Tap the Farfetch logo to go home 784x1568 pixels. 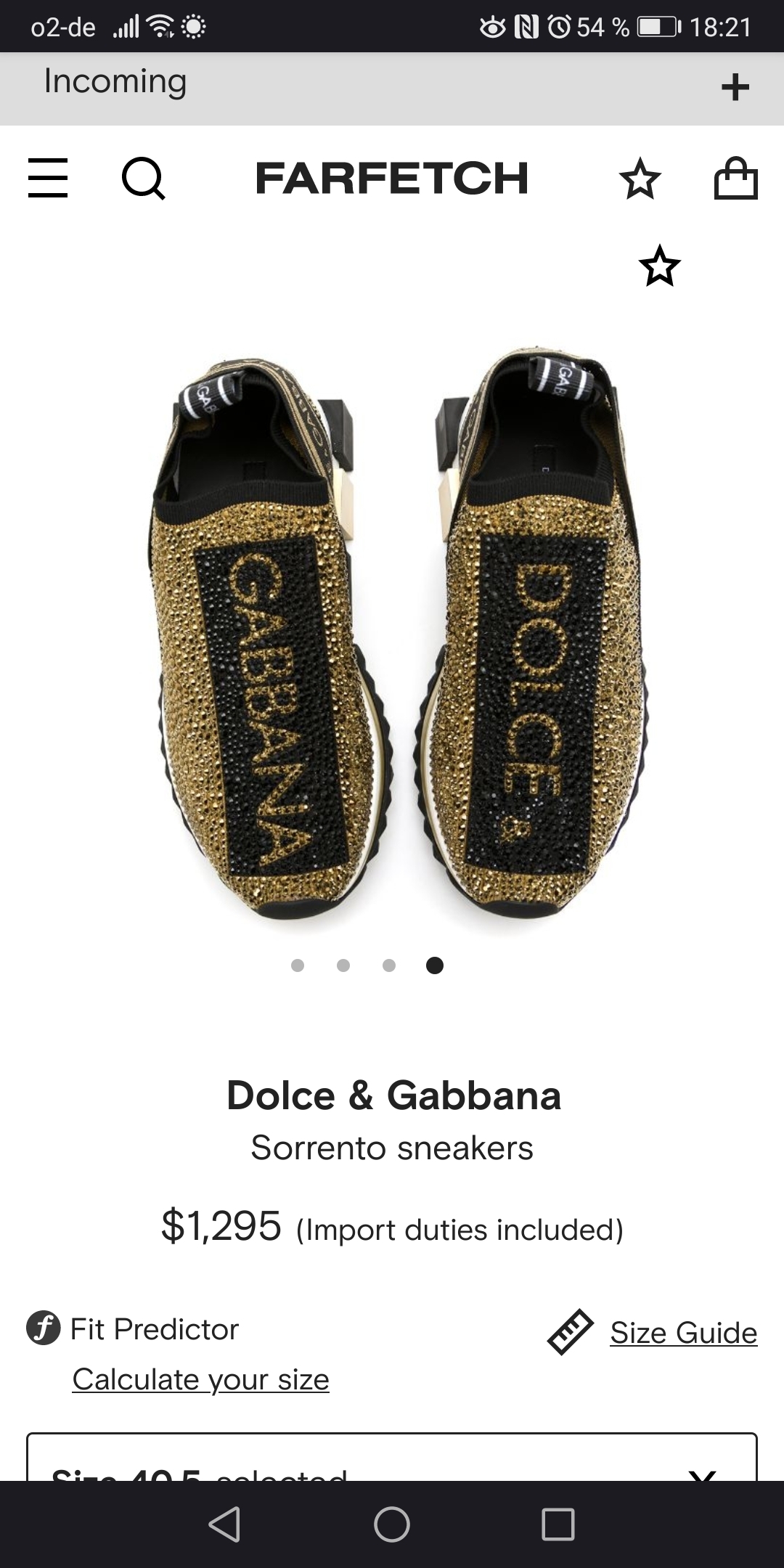392,178
